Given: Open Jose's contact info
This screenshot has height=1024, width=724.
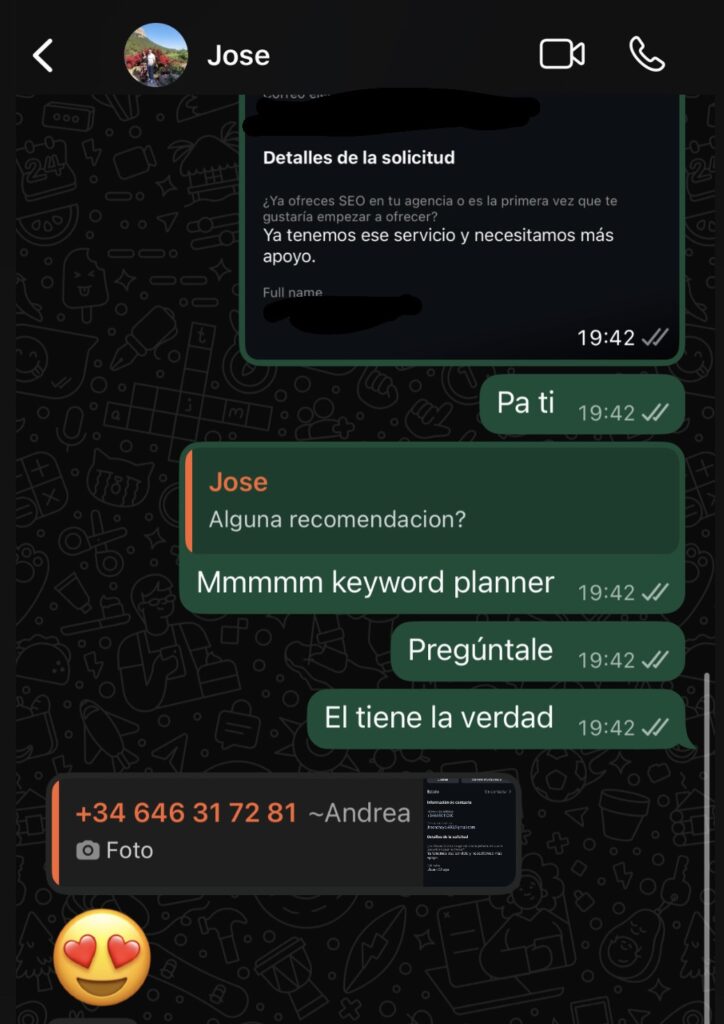Looking at the screenshot, I should 238,55.
